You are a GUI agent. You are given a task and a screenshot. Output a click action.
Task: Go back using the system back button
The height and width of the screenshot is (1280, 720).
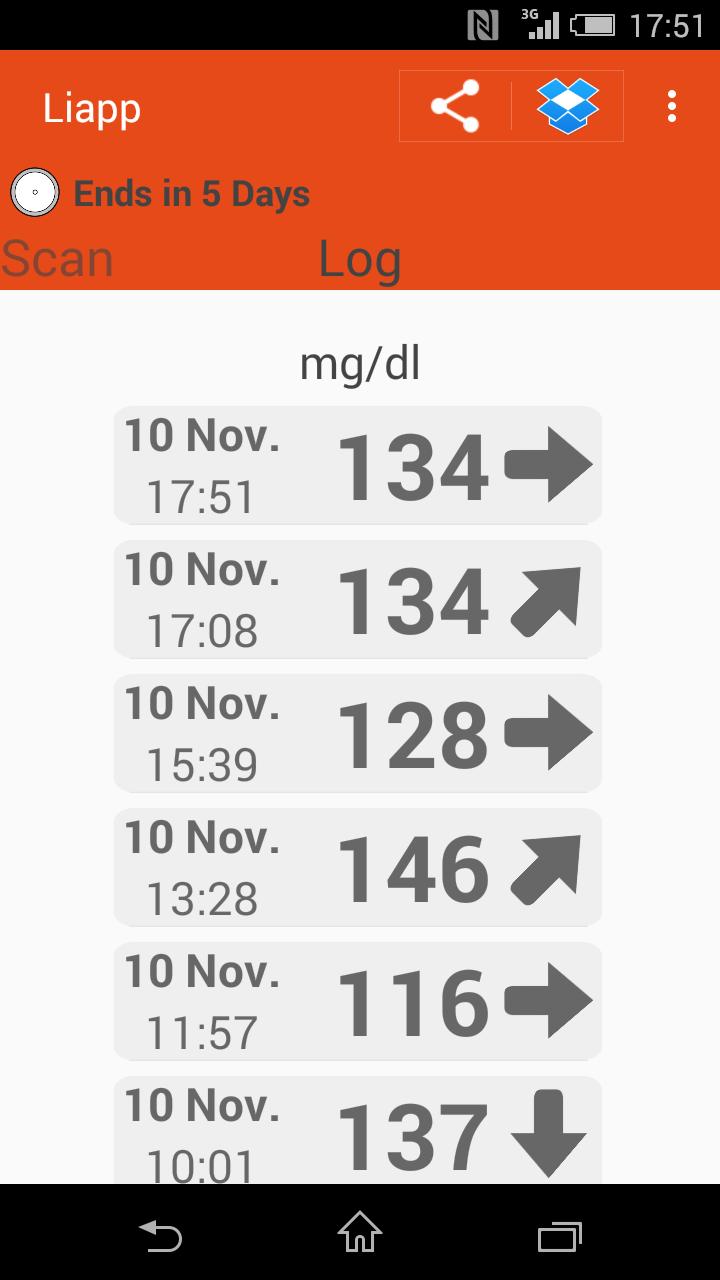[160, 1233]
